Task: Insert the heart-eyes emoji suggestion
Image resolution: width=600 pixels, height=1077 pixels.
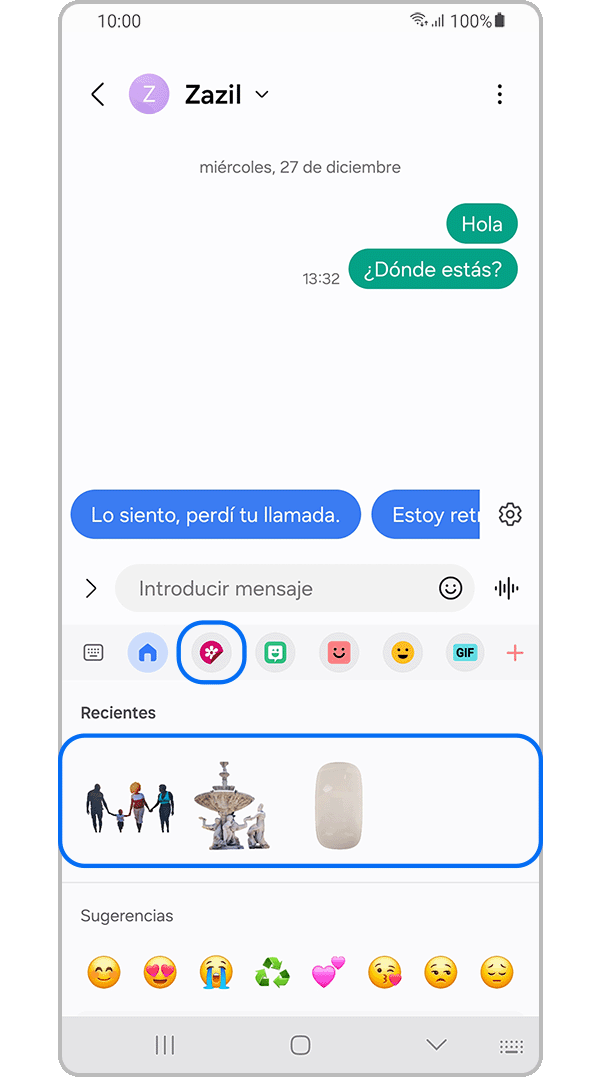Action: 160,972
